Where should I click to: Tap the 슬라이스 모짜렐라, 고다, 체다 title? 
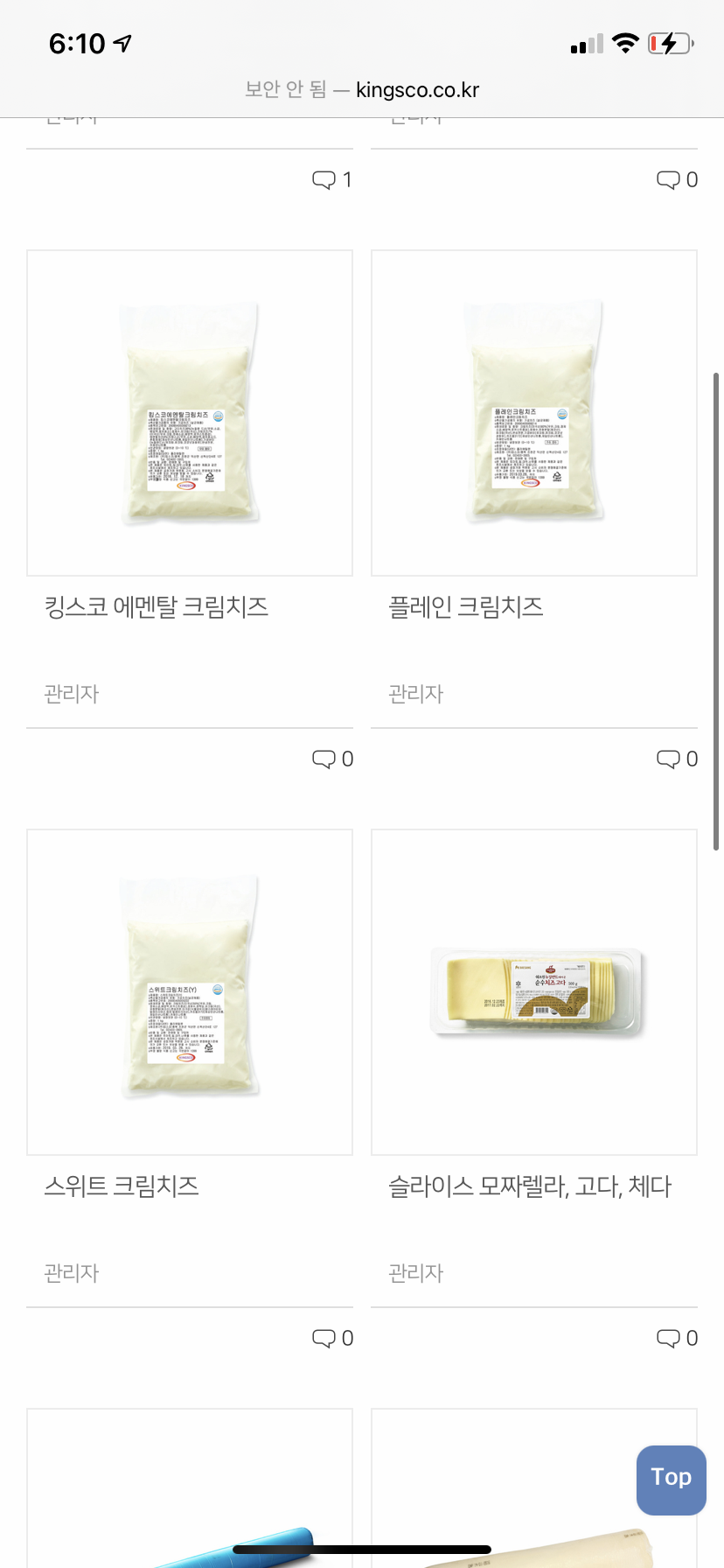tap(530, 1186)
